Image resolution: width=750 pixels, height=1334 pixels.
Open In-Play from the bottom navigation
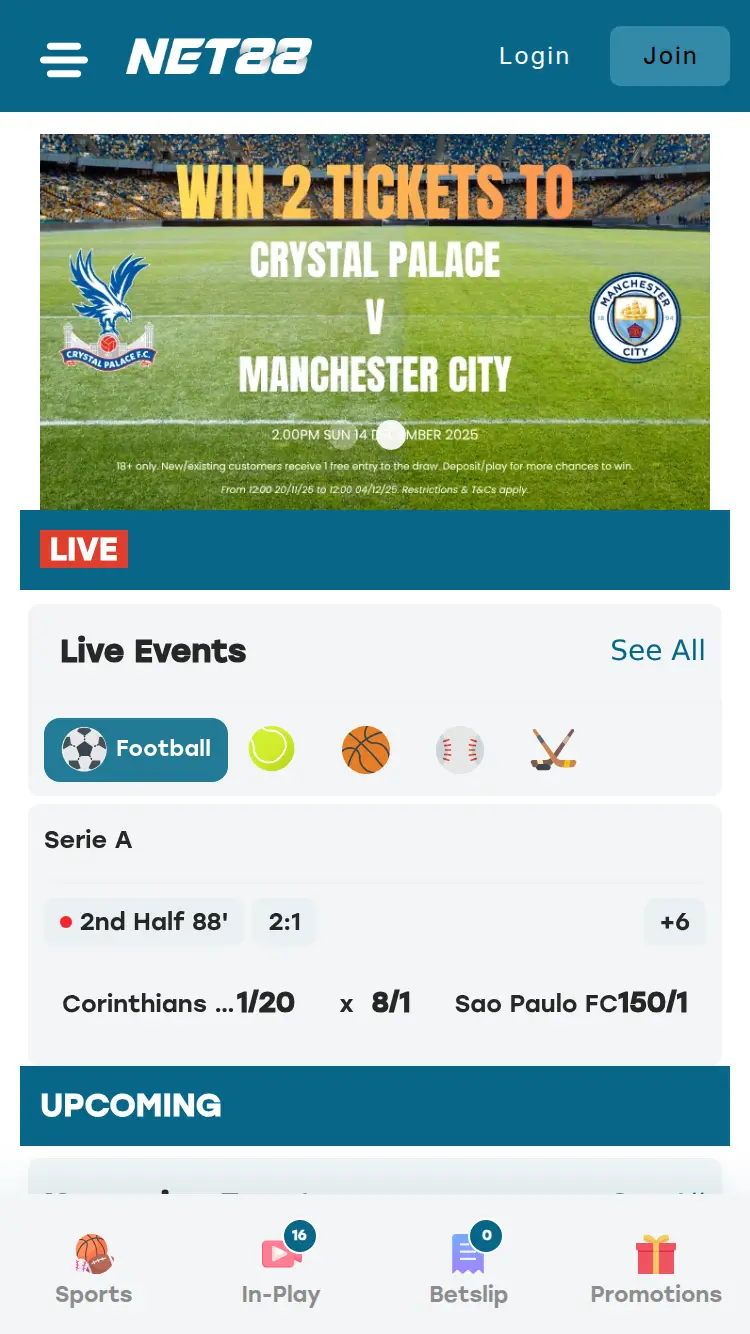(x=281, y=1265)
